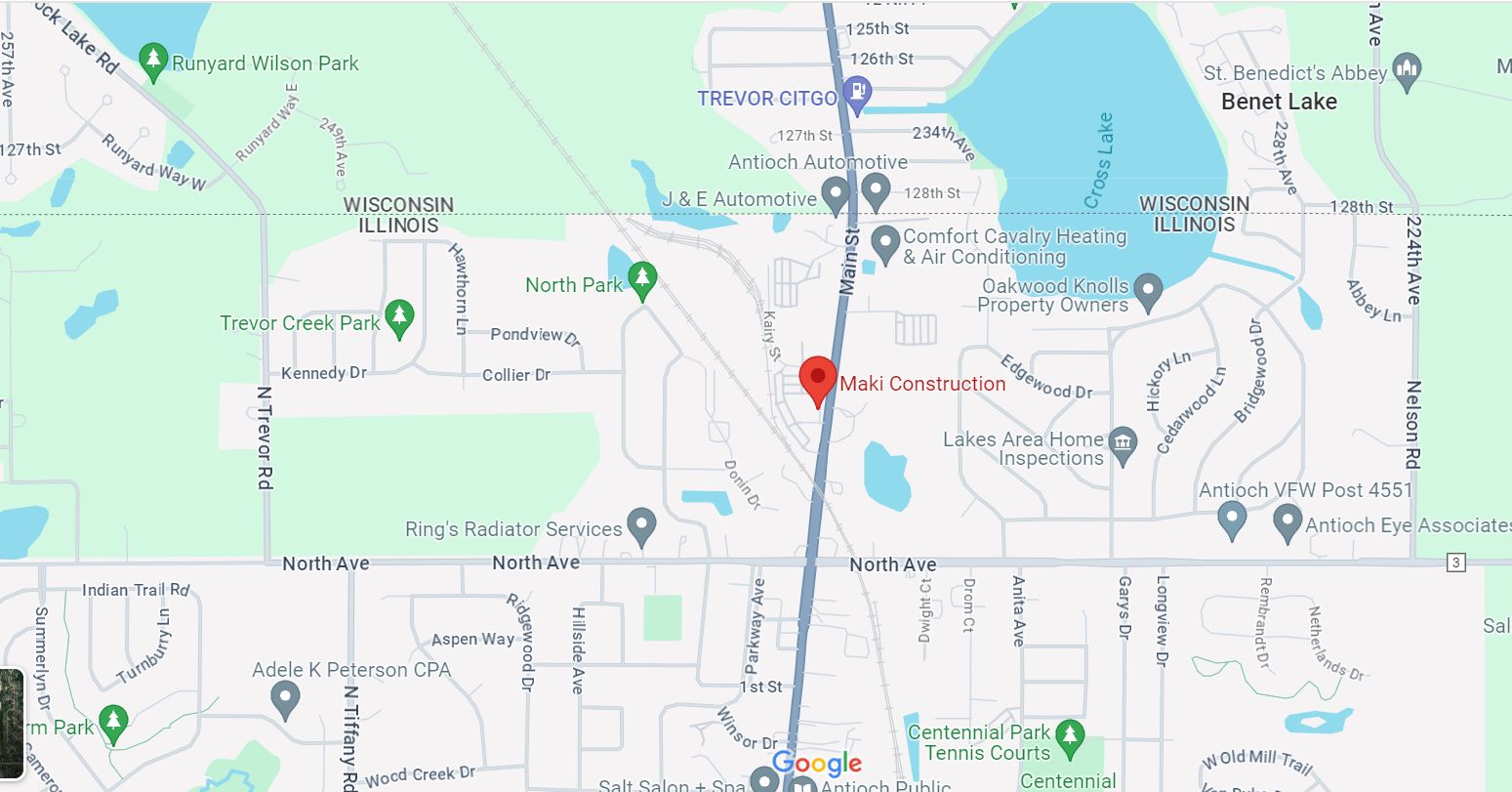
Task: Tap the TREVOR CITGO gas station pin
Action: click(x=857, y=94)
